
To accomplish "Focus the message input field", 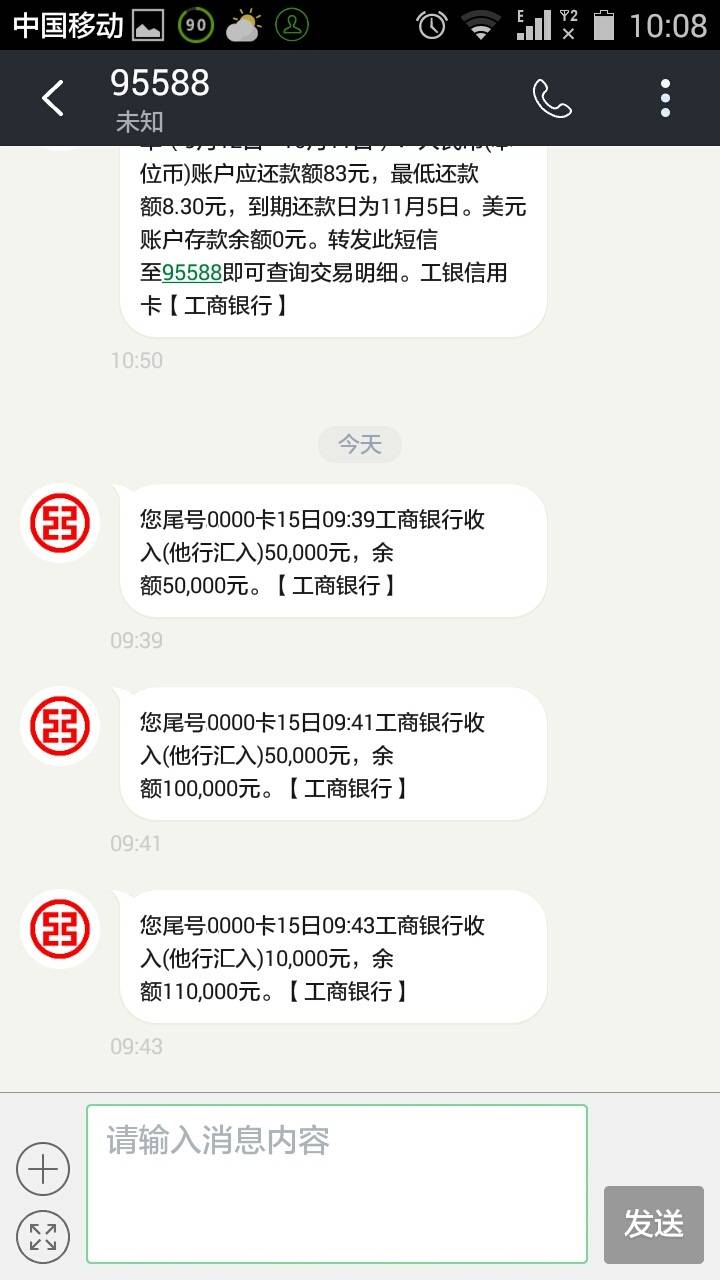I will (336, 1182).
